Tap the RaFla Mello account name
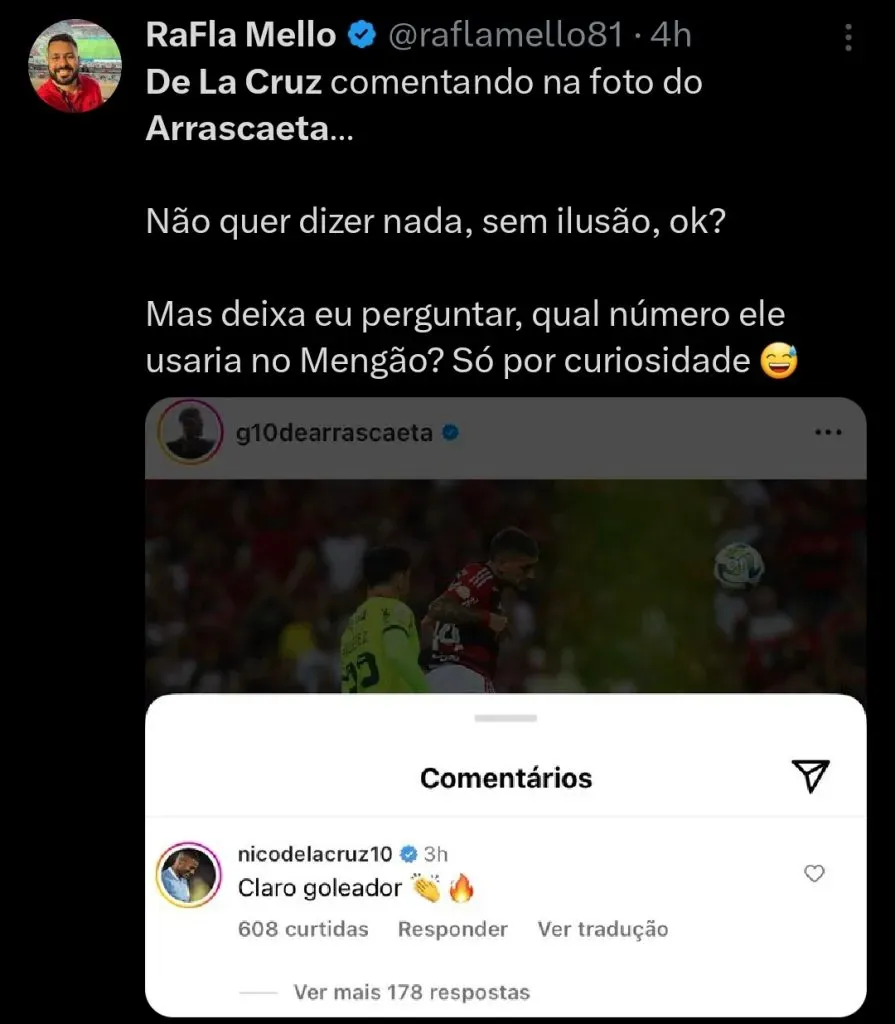This screenshot has height=1024, width=895. click(x=241, y=36)
